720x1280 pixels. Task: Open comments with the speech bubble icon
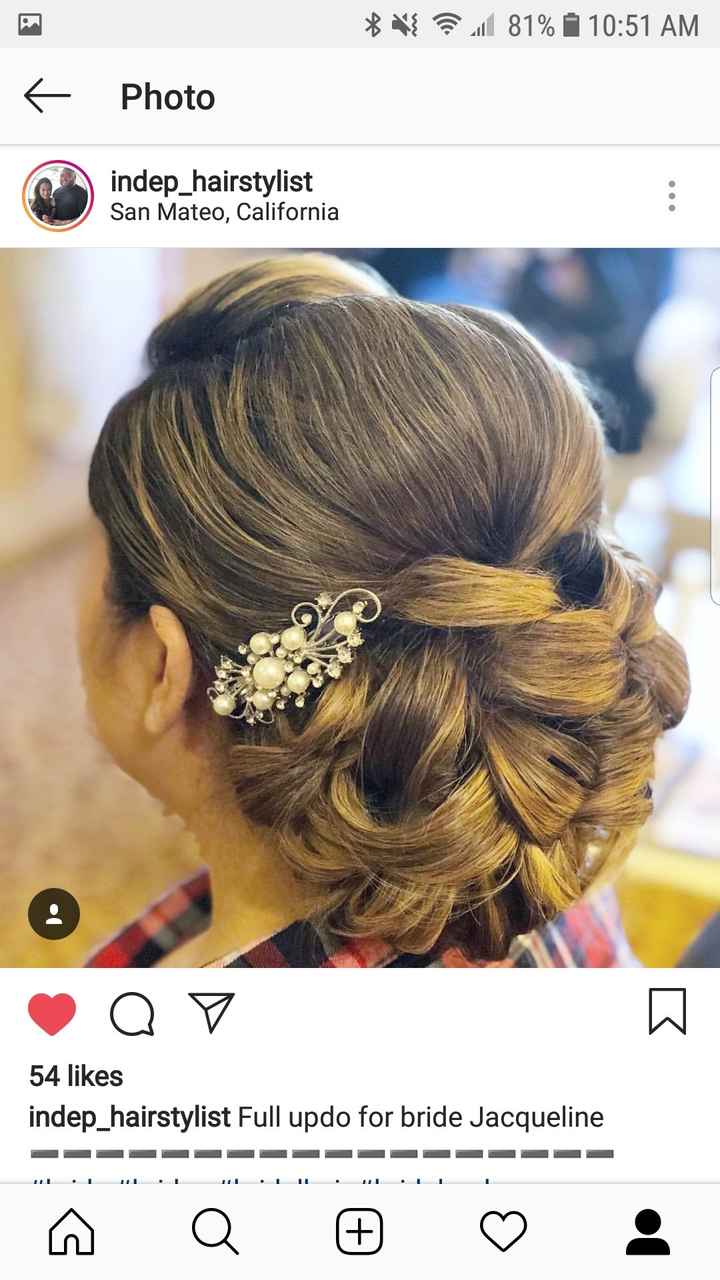coord(132,1014)
